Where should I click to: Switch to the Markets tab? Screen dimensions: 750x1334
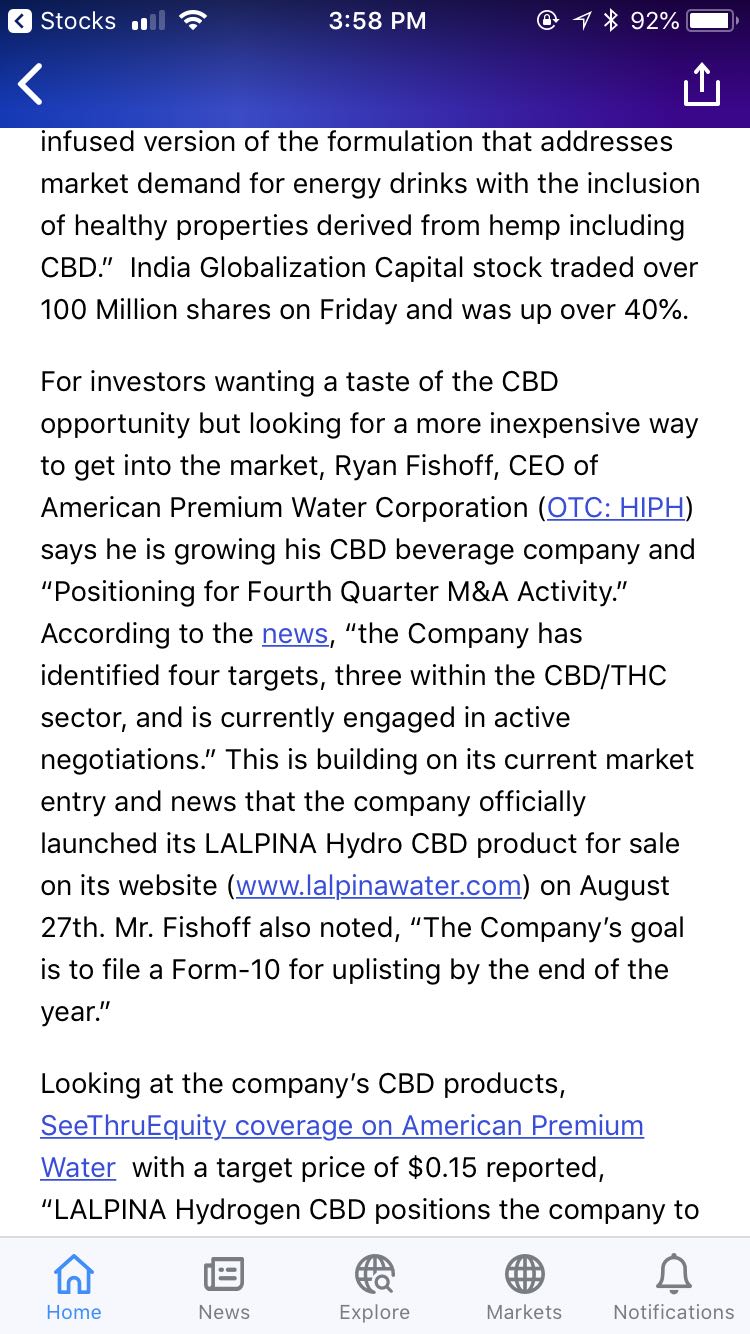point(524,1288)
